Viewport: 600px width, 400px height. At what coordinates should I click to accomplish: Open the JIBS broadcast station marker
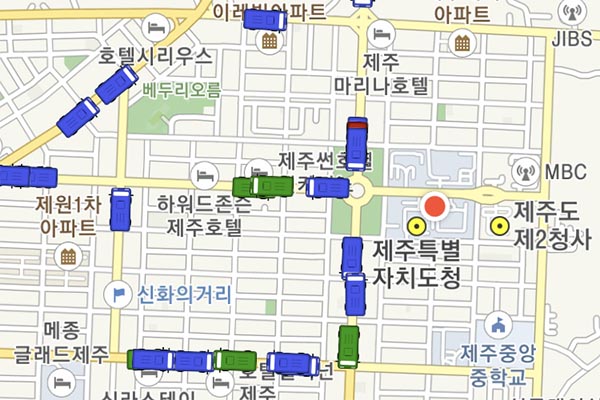(x=572, y=14)
